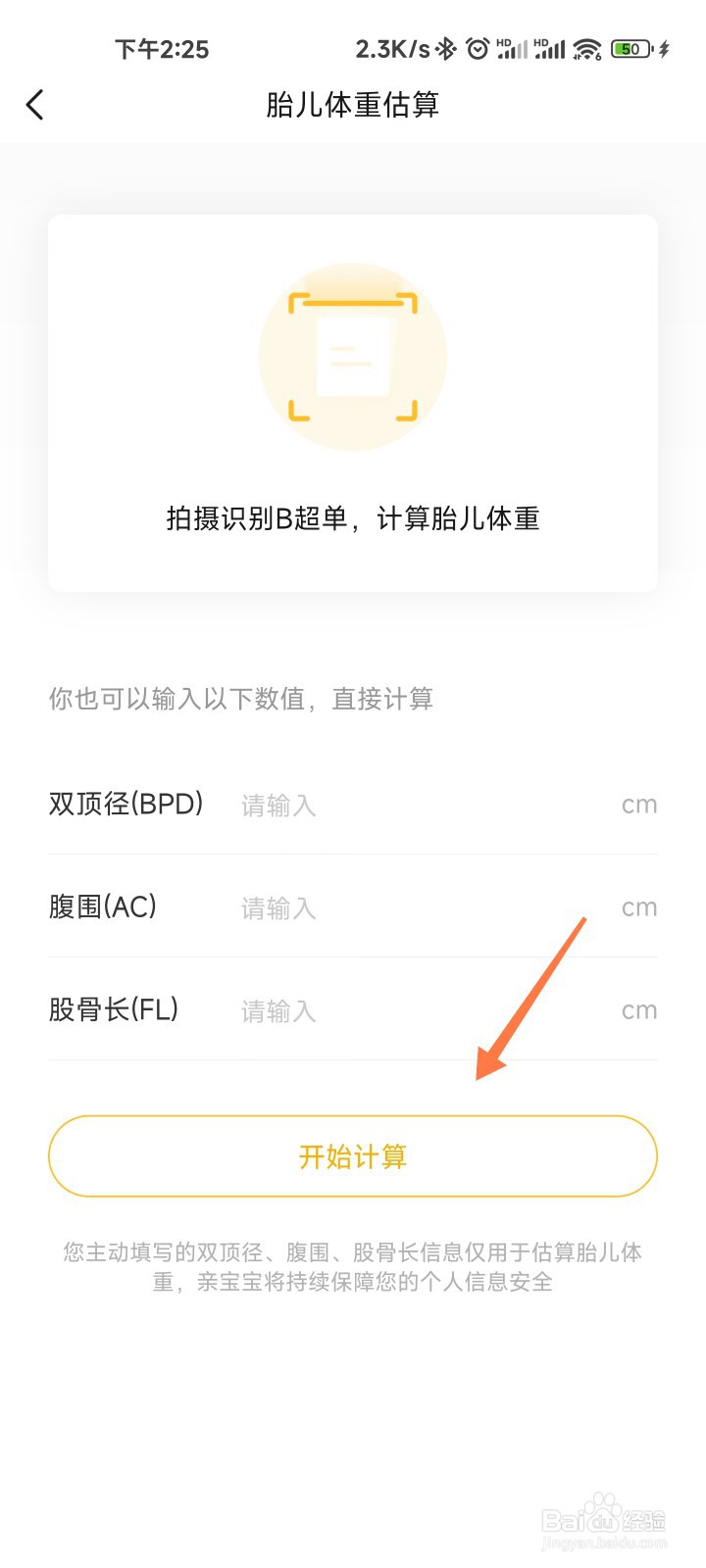The height and width of the screenshot is (1568, 706).
Task: Tap the alarm clock icon in status bar
Action: [x=478, y=48]
